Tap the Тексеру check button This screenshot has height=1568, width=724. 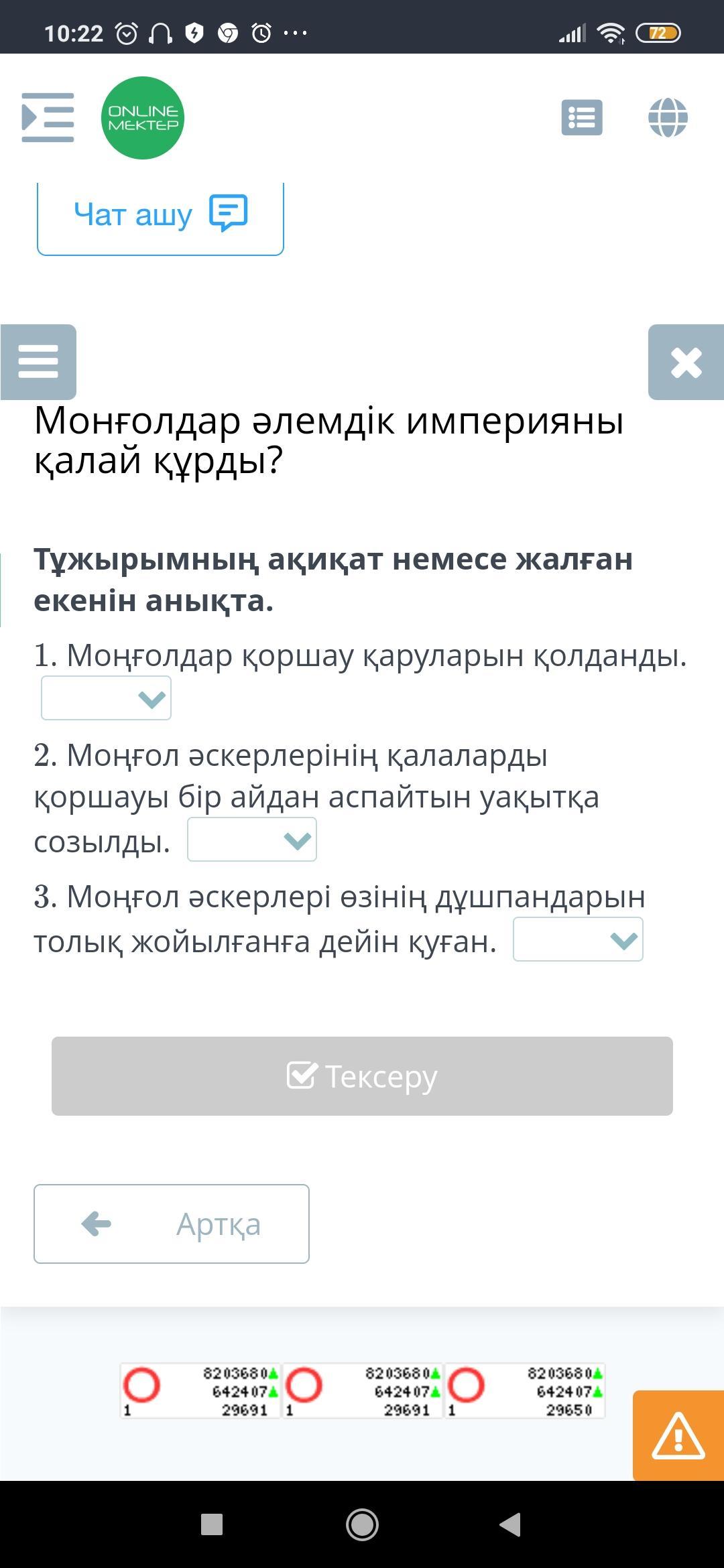(x=362, y=1076)
